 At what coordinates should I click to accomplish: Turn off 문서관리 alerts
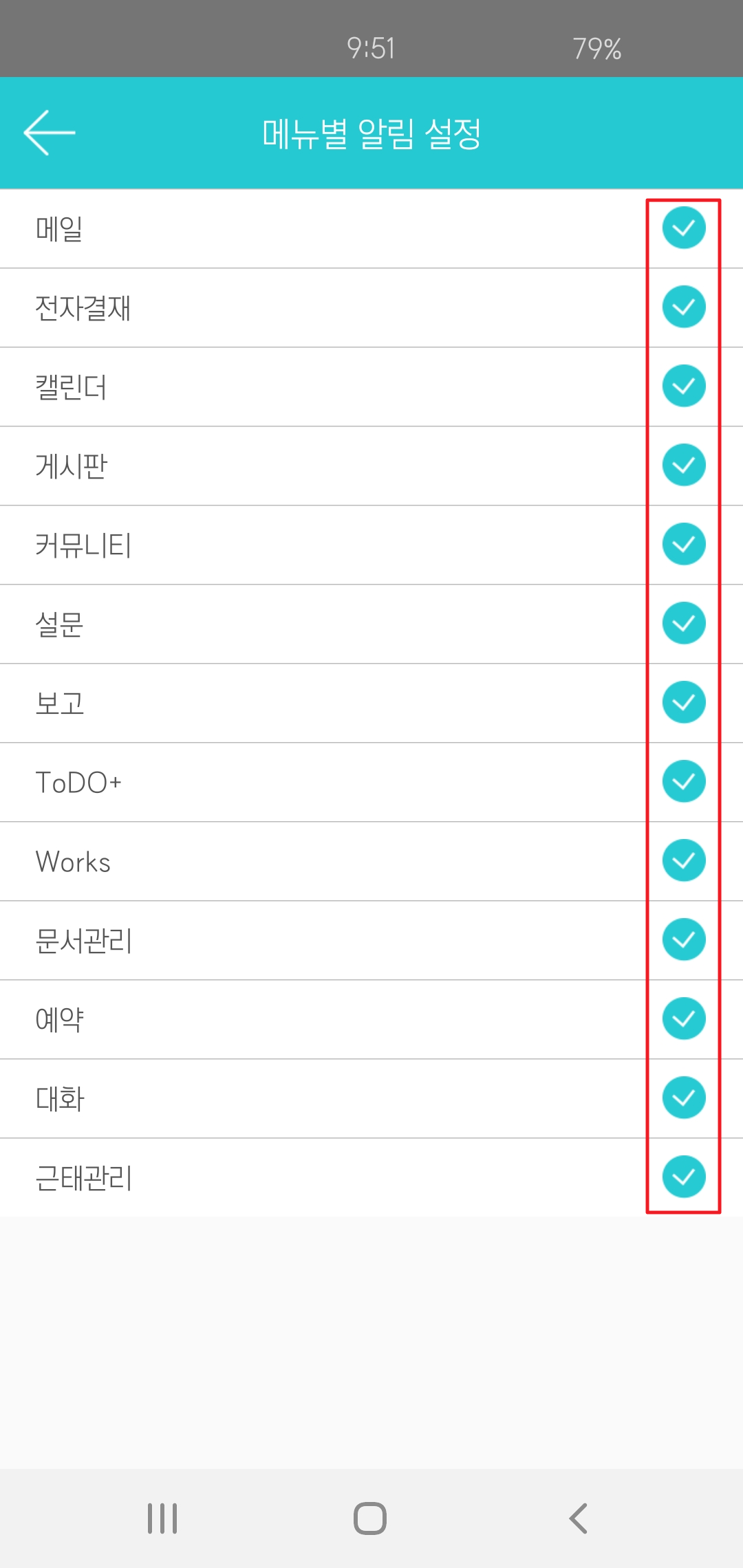click(x=684, y=939)
